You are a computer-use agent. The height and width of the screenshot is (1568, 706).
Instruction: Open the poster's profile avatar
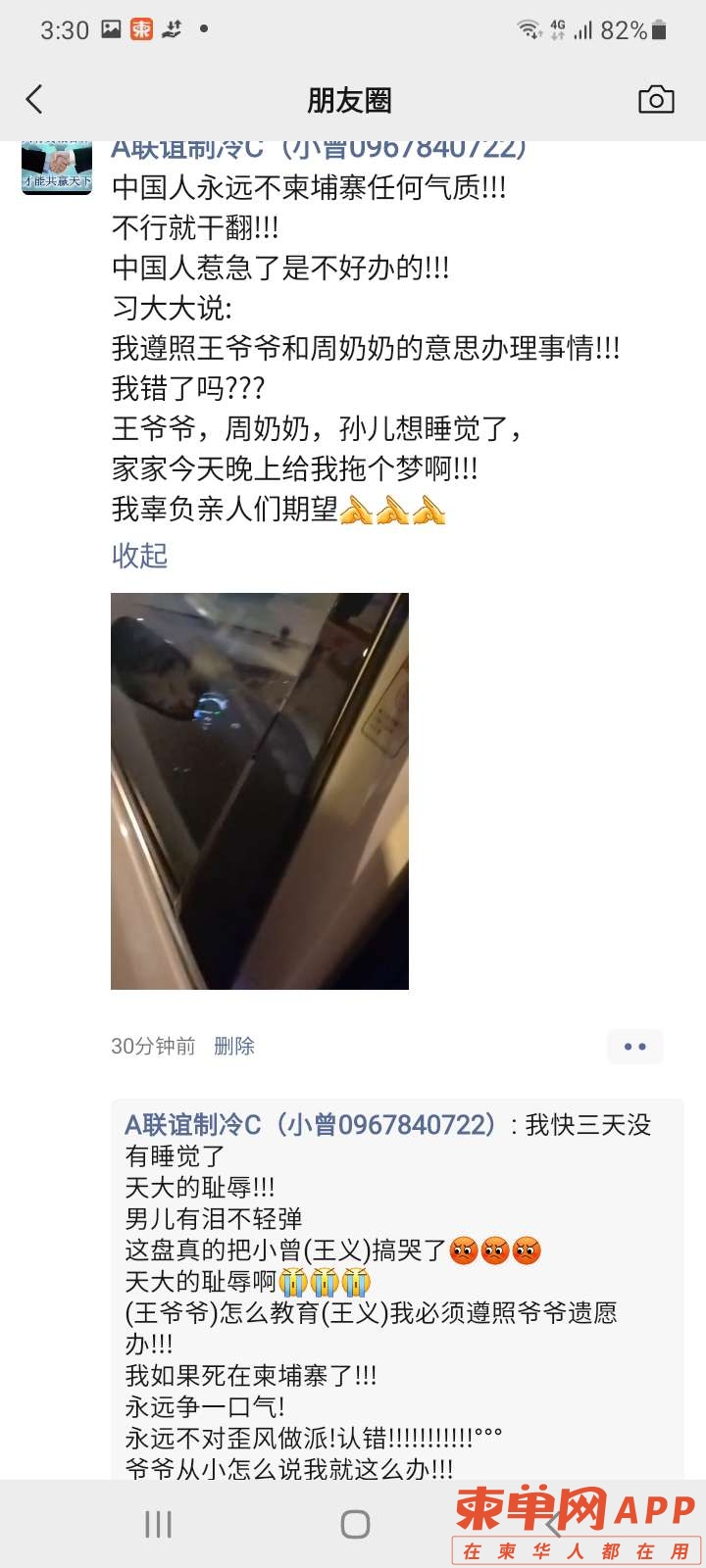point(57,170)
